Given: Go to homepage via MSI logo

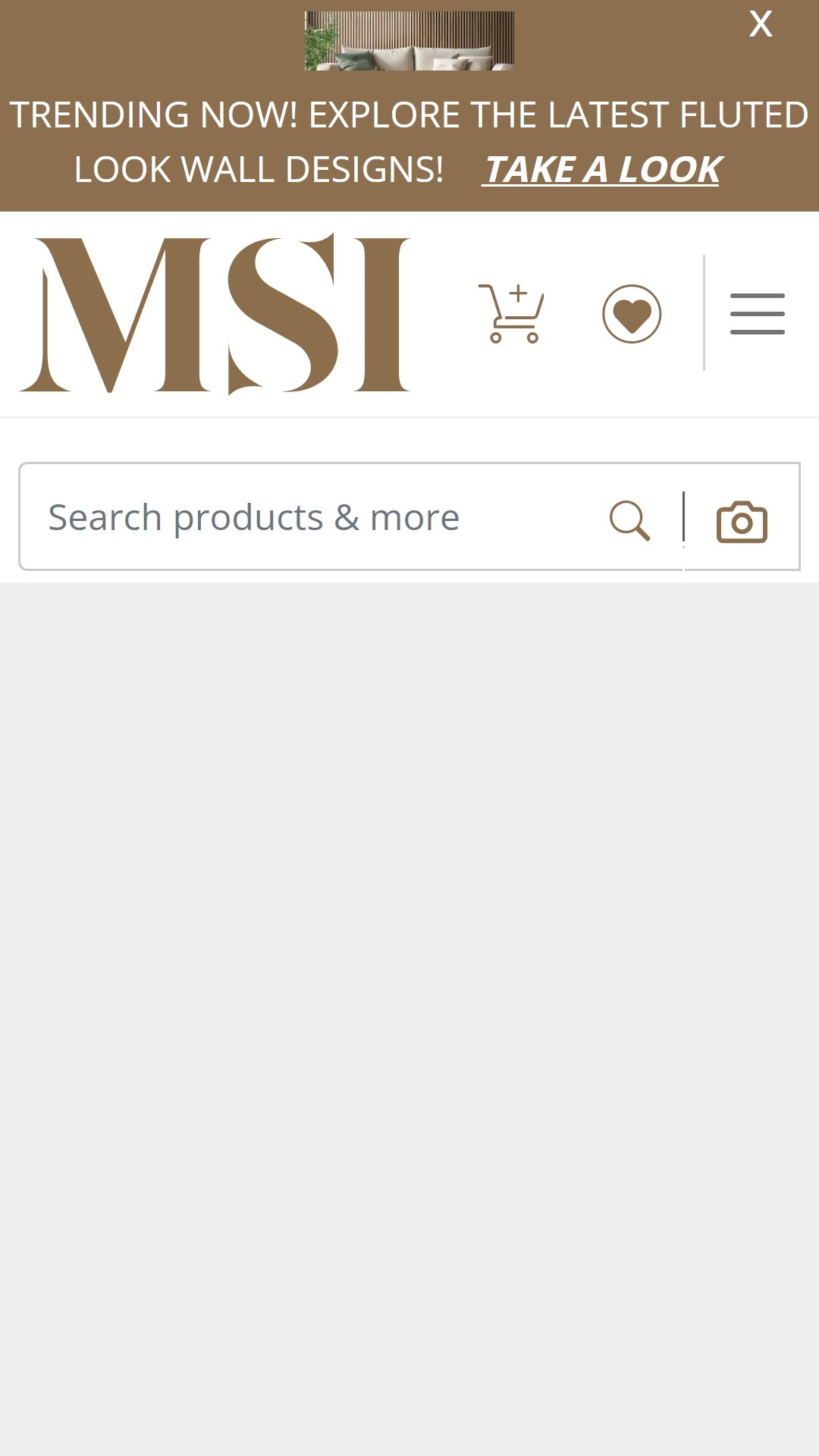Looking at the screenshot, I should pyautogui.click(x=215, y=314).
